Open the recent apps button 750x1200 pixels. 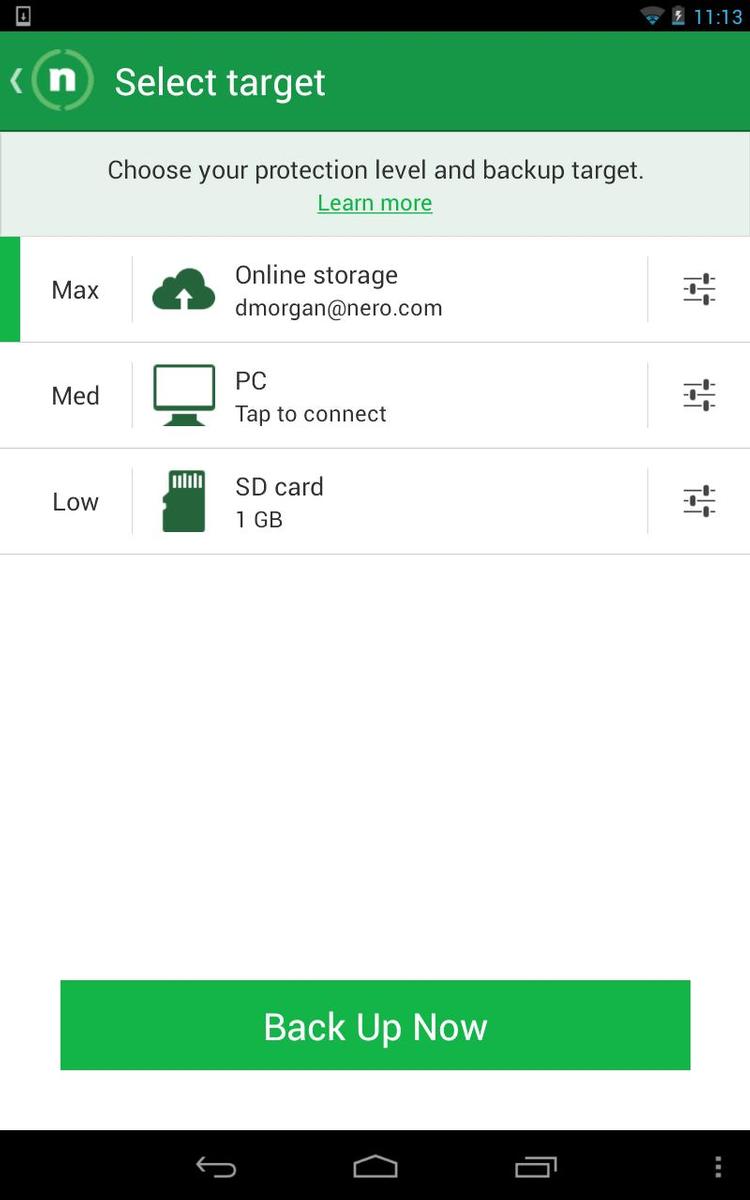pyautogui.click(x=535, y=1166)
